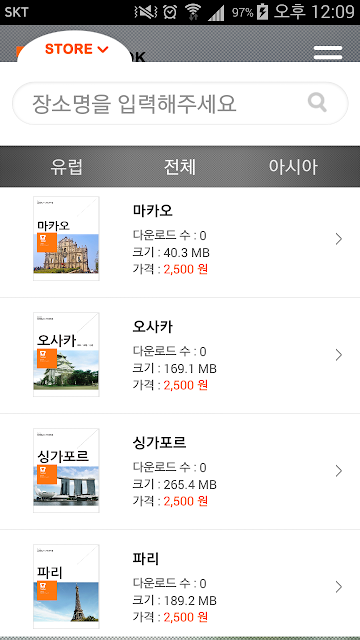Image resolution: width=360 pixels, height=640 pixels.
Task: Switch to the 유럽 tab
Action: 67,167
